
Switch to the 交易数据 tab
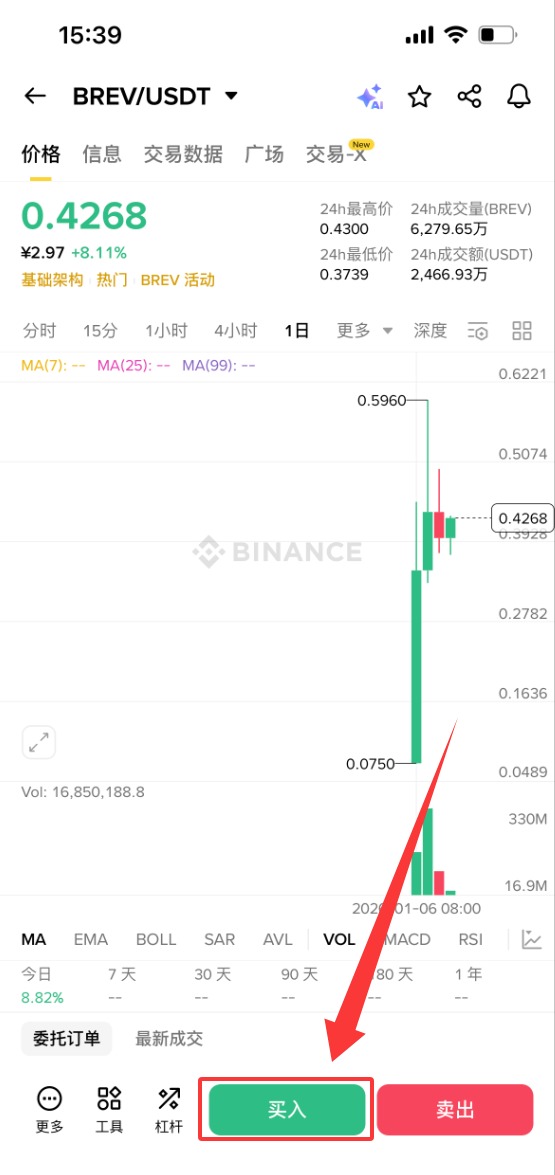point(184,154)
